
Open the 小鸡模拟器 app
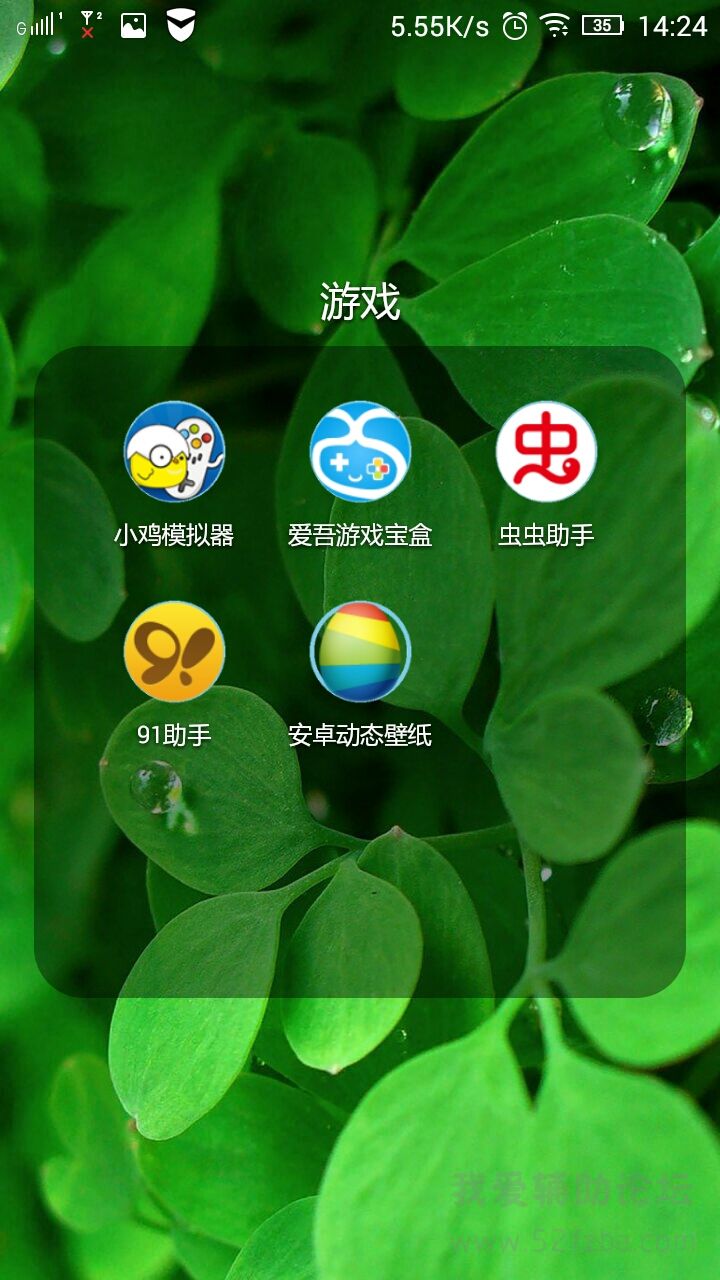click(x=174, y=452)
